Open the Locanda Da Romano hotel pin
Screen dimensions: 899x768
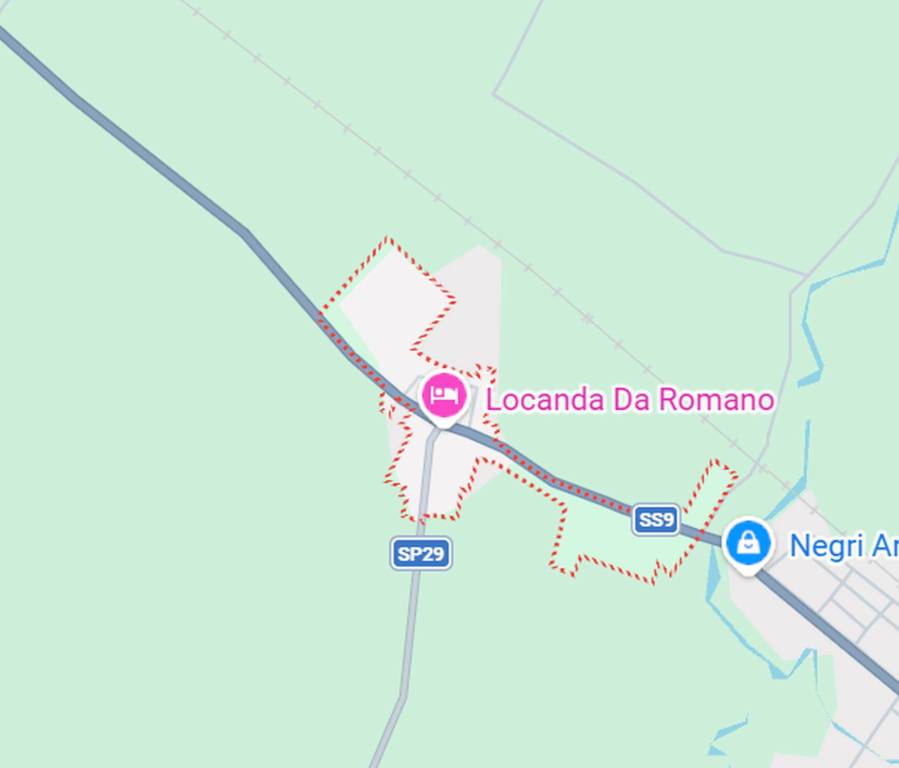[443, 397]
